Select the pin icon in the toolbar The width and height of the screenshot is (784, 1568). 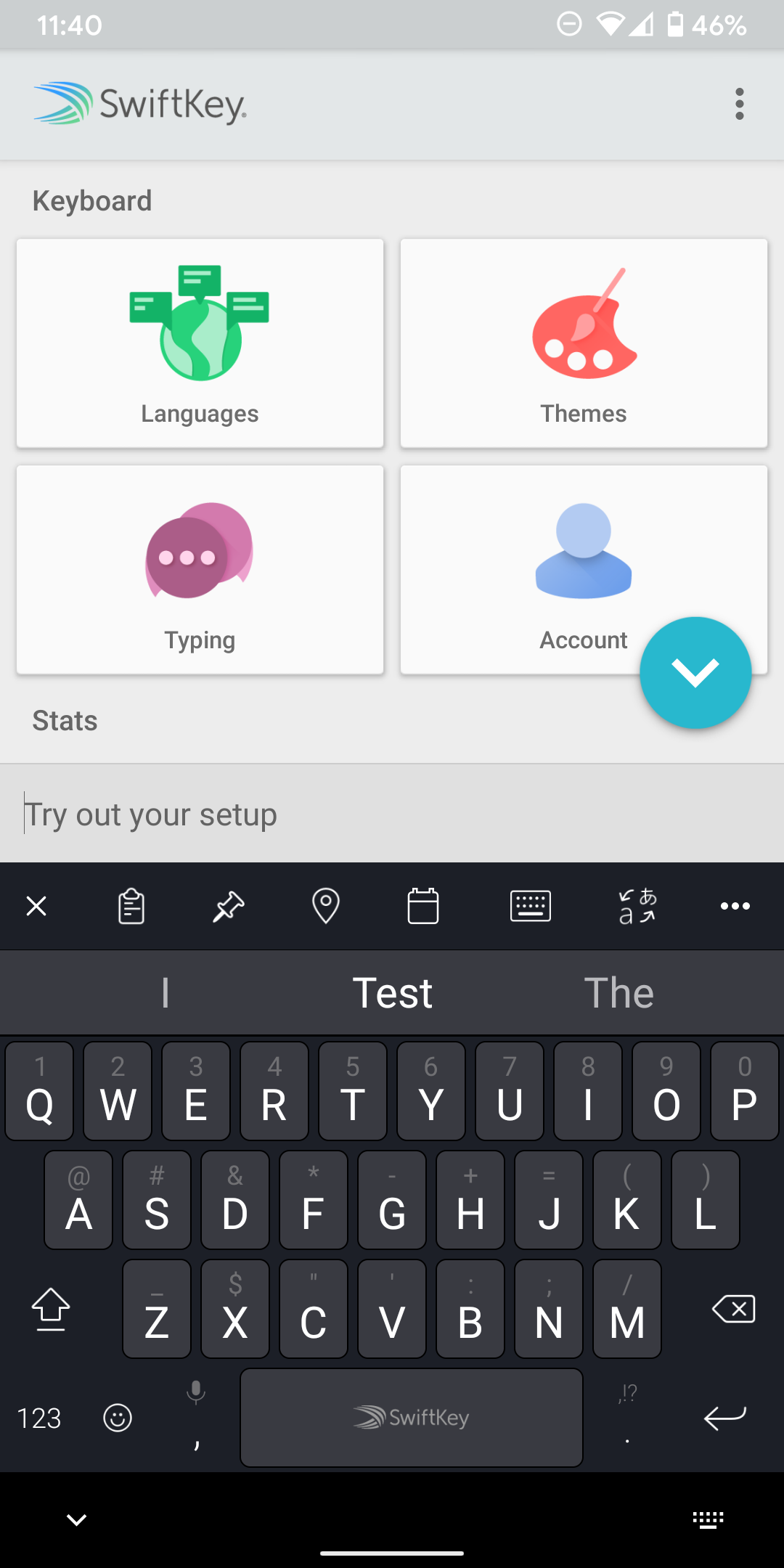229,905
